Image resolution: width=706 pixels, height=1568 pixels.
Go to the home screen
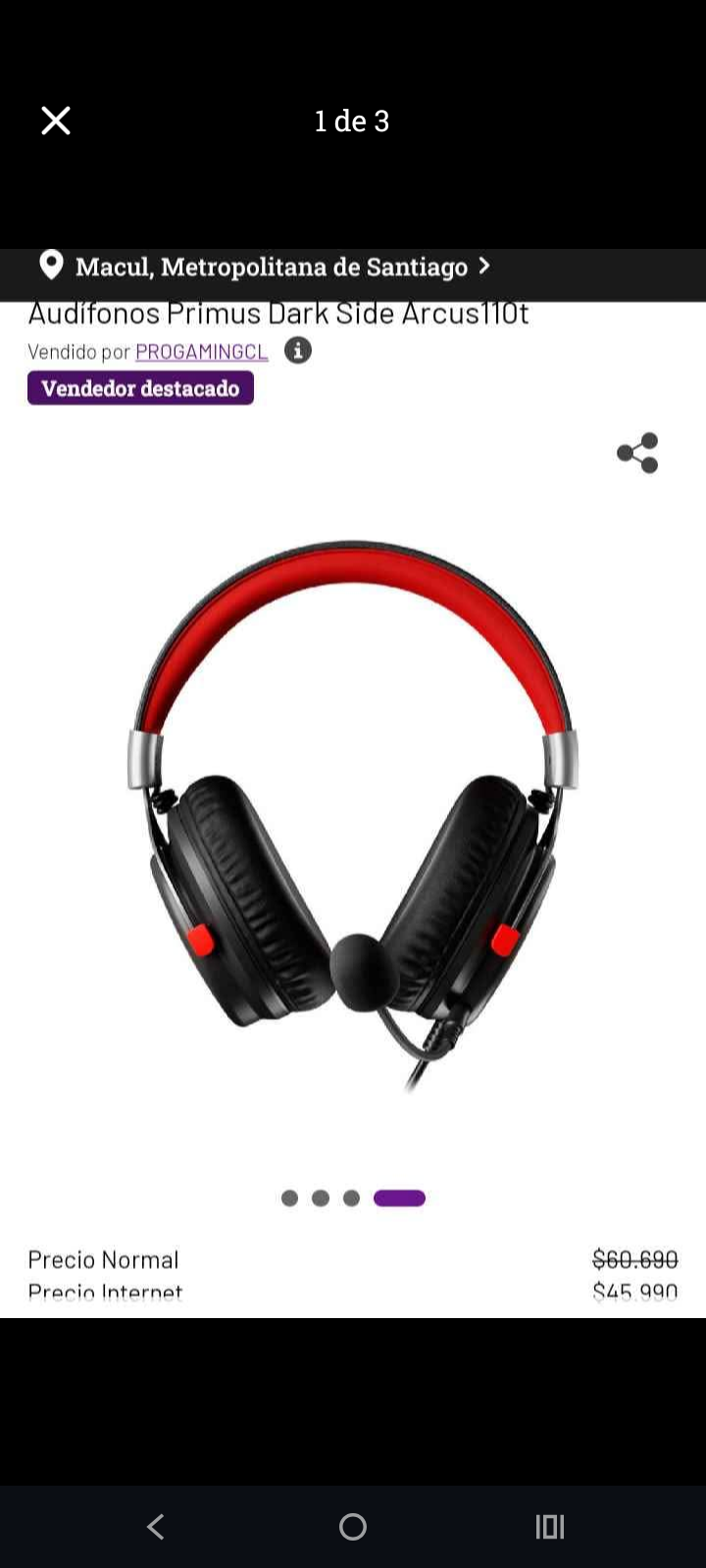click(353, 1526)
